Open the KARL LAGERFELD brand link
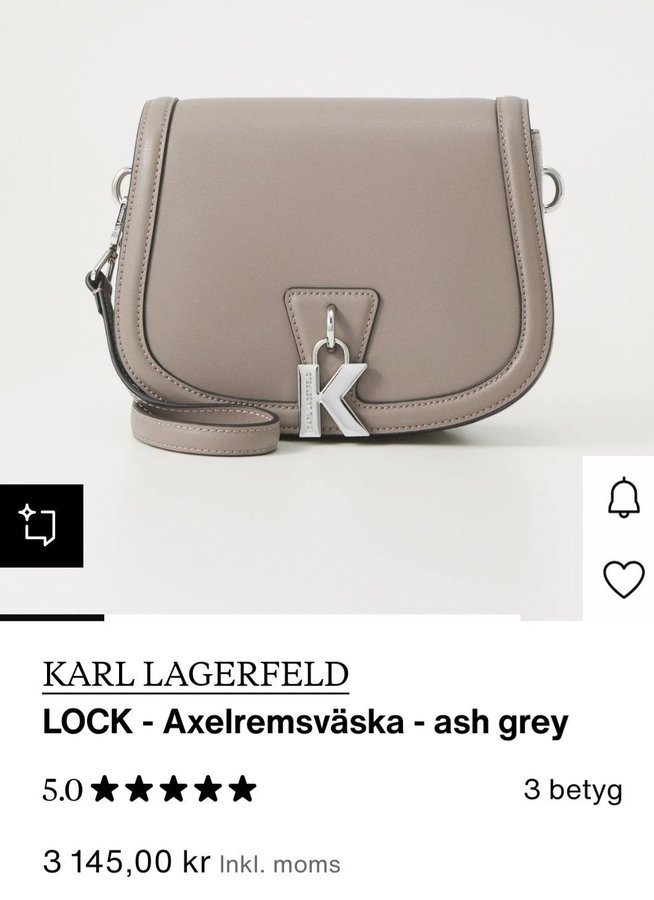Viewport: 654px width, 900px height. point(195,675)
